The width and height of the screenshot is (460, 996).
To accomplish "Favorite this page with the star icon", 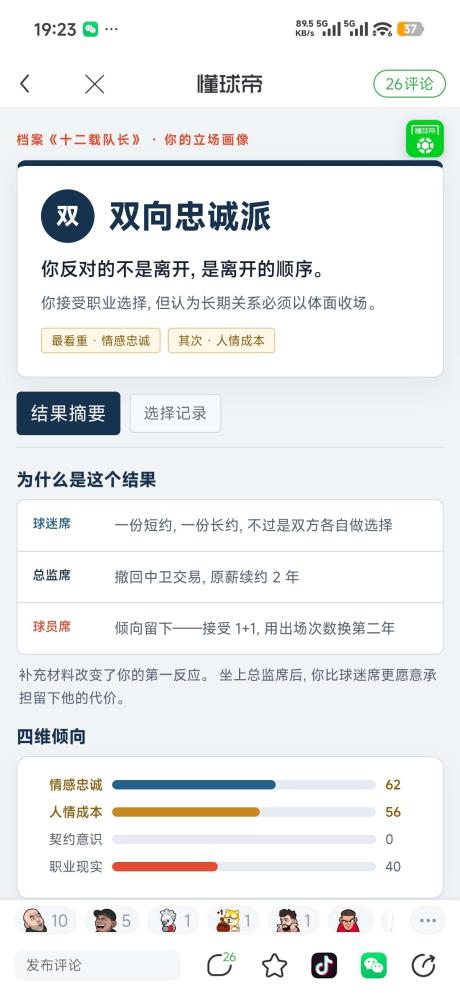I will coord(274,966).
